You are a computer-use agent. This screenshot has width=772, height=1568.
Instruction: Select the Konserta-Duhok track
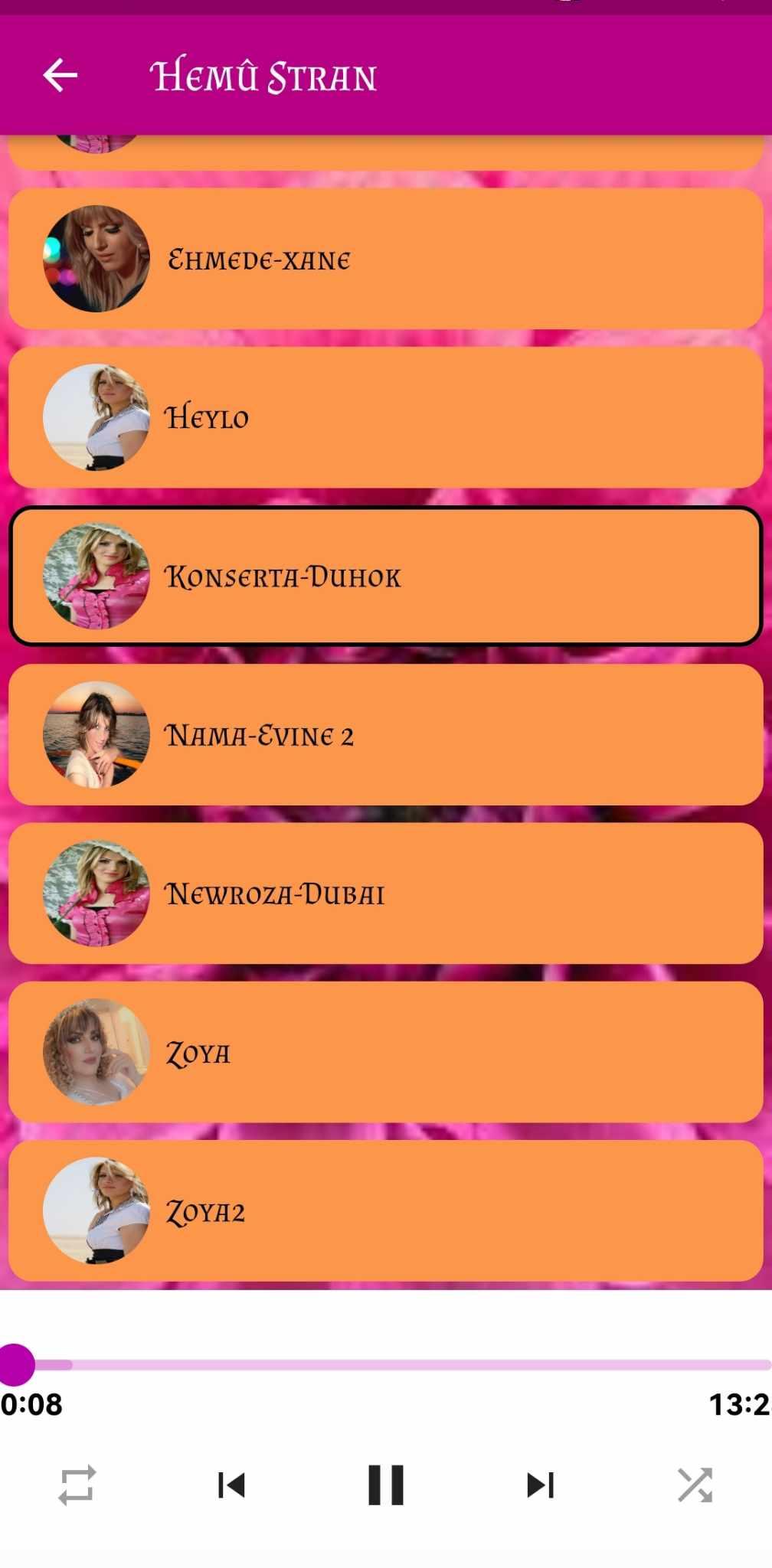tap(385, 576)
